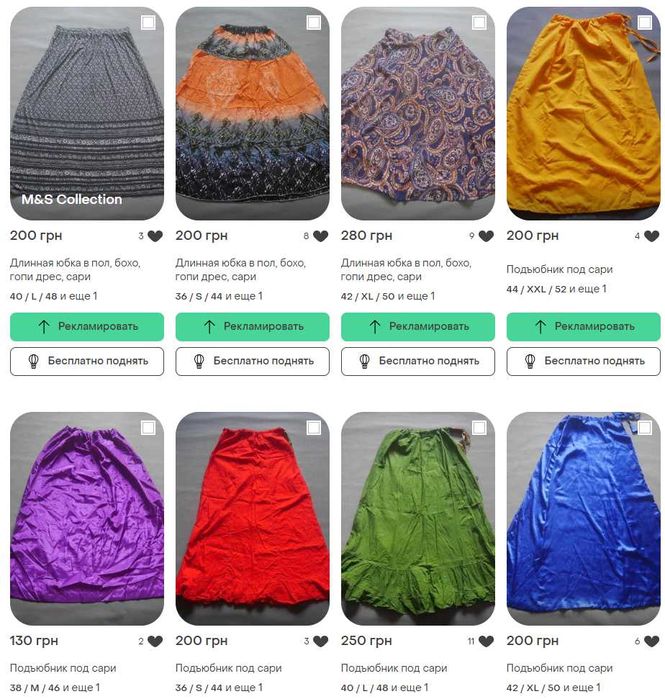This screenshot has height=700, width=665.
Task: Advertise the orange 36 / S skirt
Action: coord(252,326)
